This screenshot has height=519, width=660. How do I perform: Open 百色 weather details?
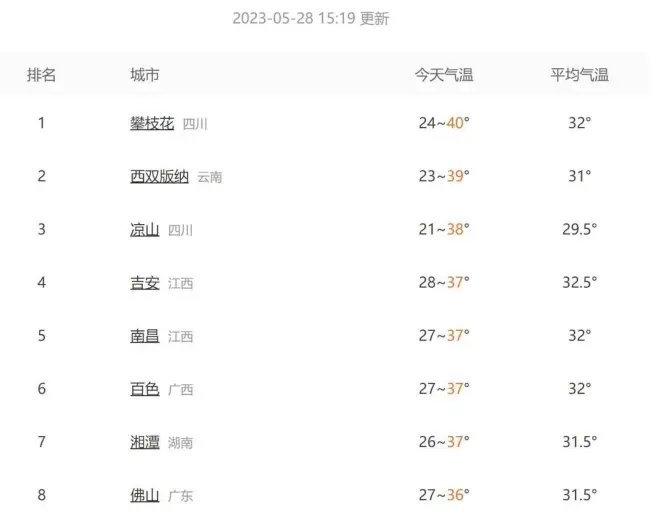144,388
